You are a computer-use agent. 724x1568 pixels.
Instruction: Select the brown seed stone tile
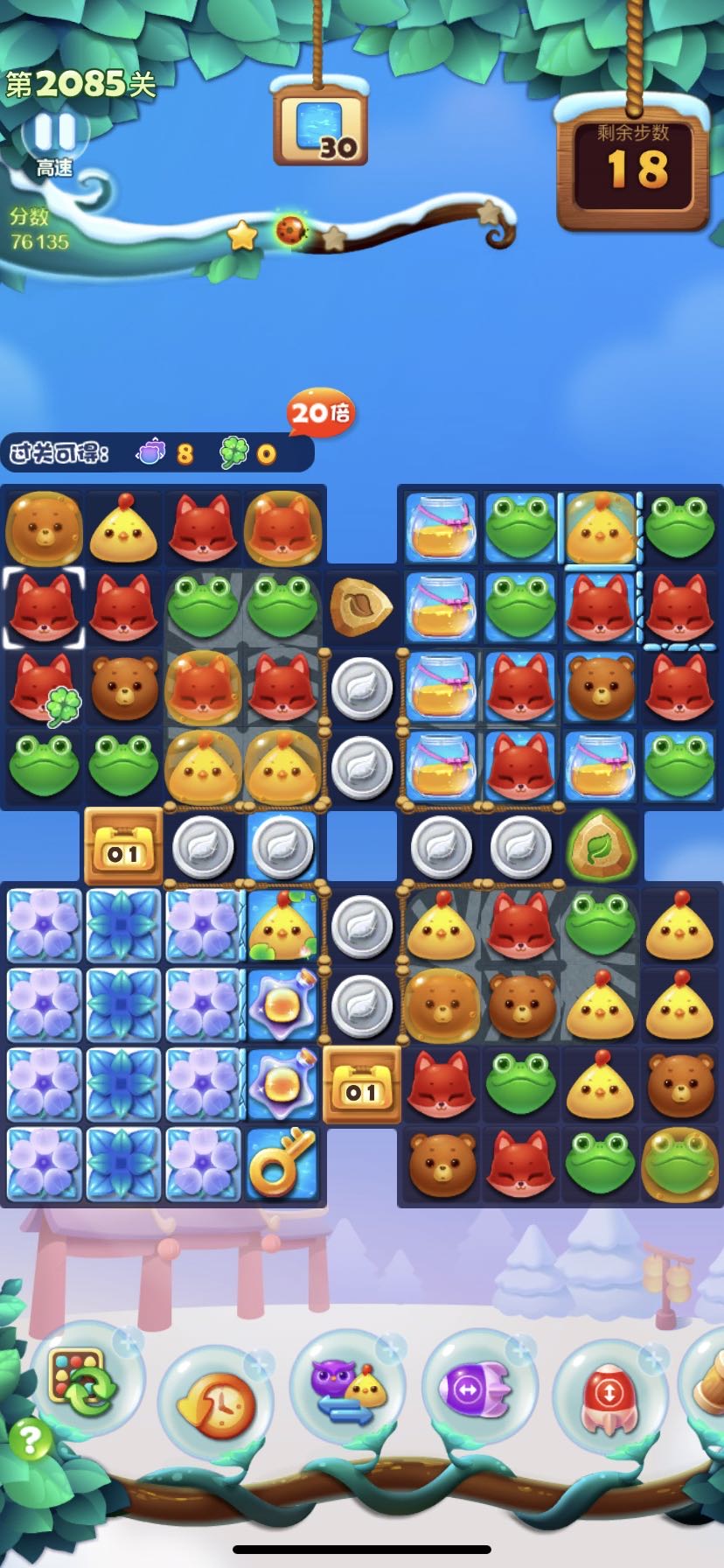click(x=359, y=606)
